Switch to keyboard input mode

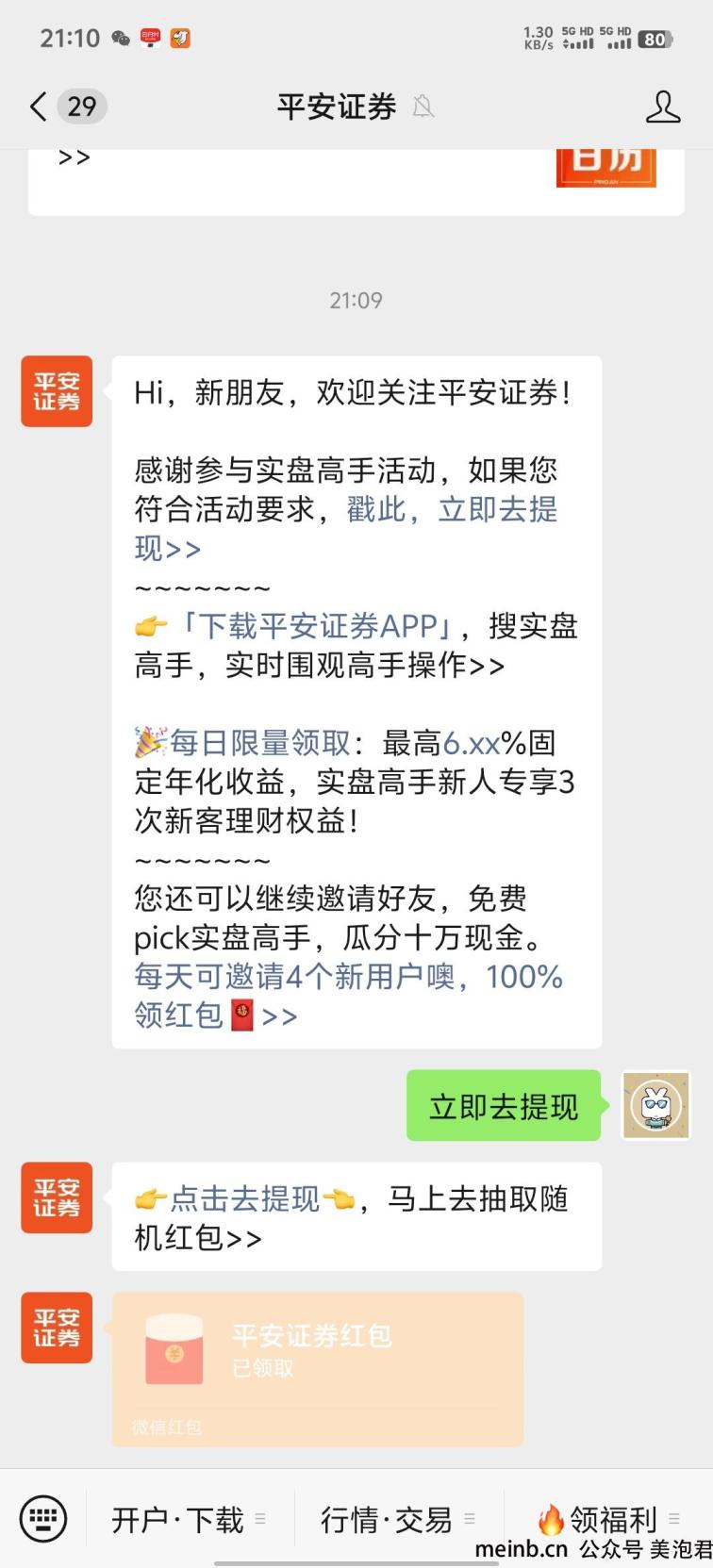(x=43, y=1519)
